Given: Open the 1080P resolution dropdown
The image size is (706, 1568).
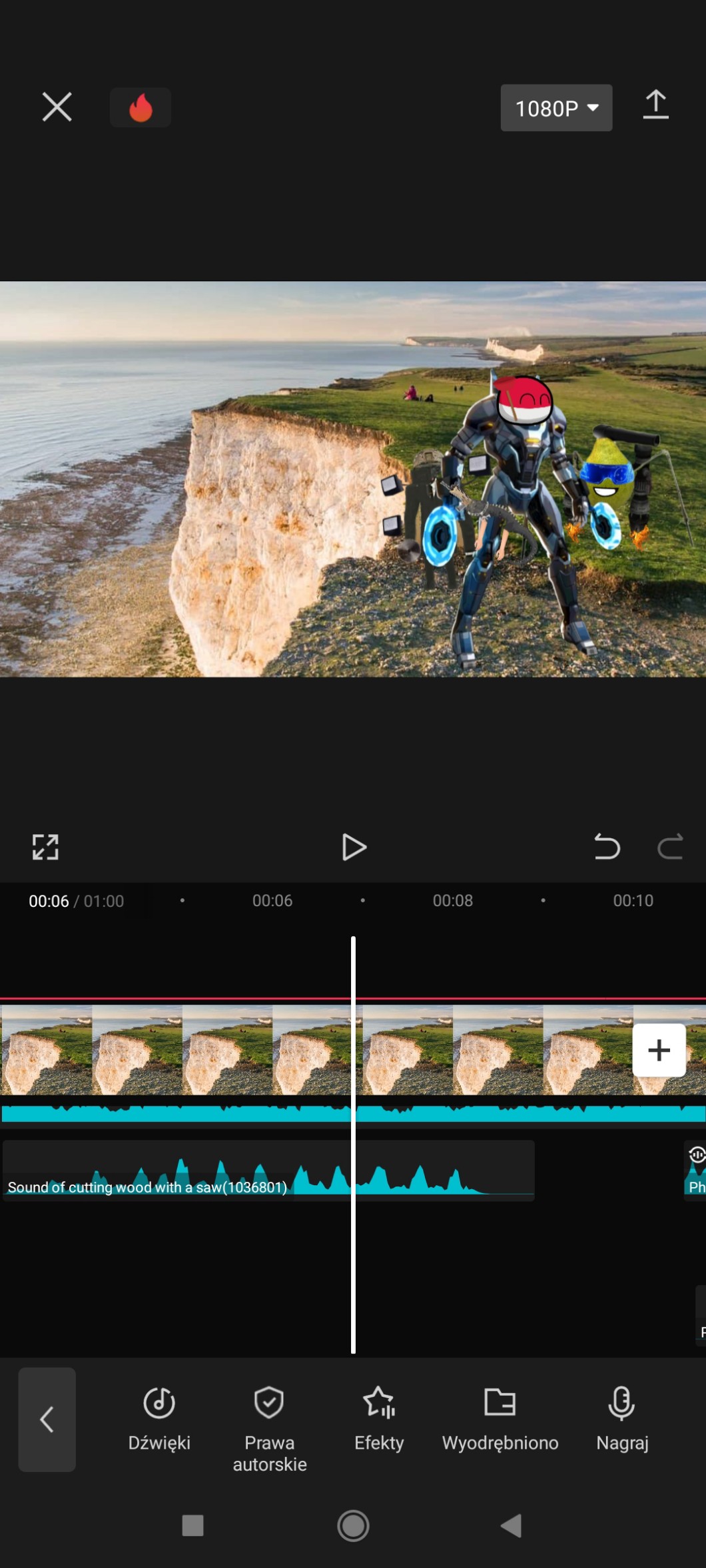Looking at the screenshot, I should (556, 108).
